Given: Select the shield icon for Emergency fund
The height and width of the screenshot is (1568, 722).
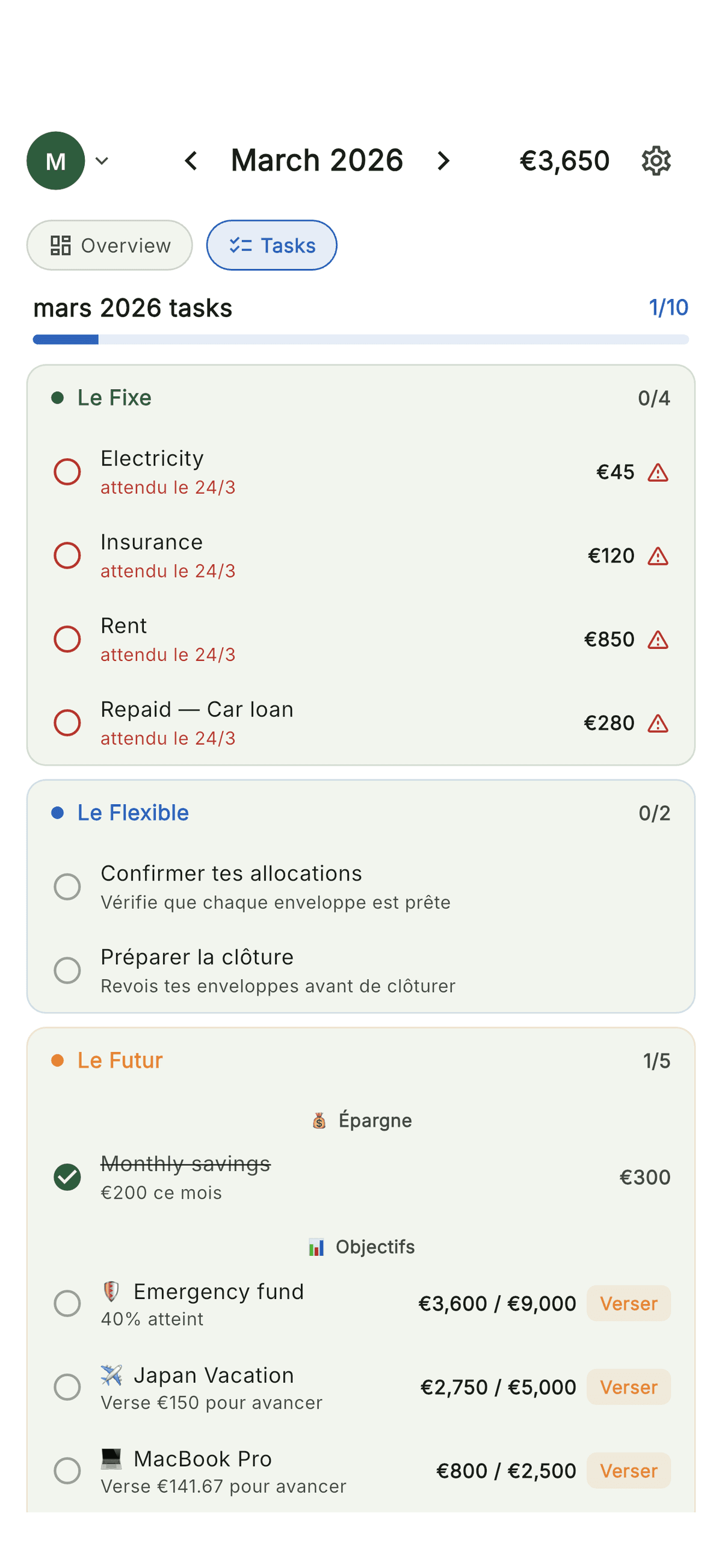Looking at the screenshot, I should point(111,1291).
